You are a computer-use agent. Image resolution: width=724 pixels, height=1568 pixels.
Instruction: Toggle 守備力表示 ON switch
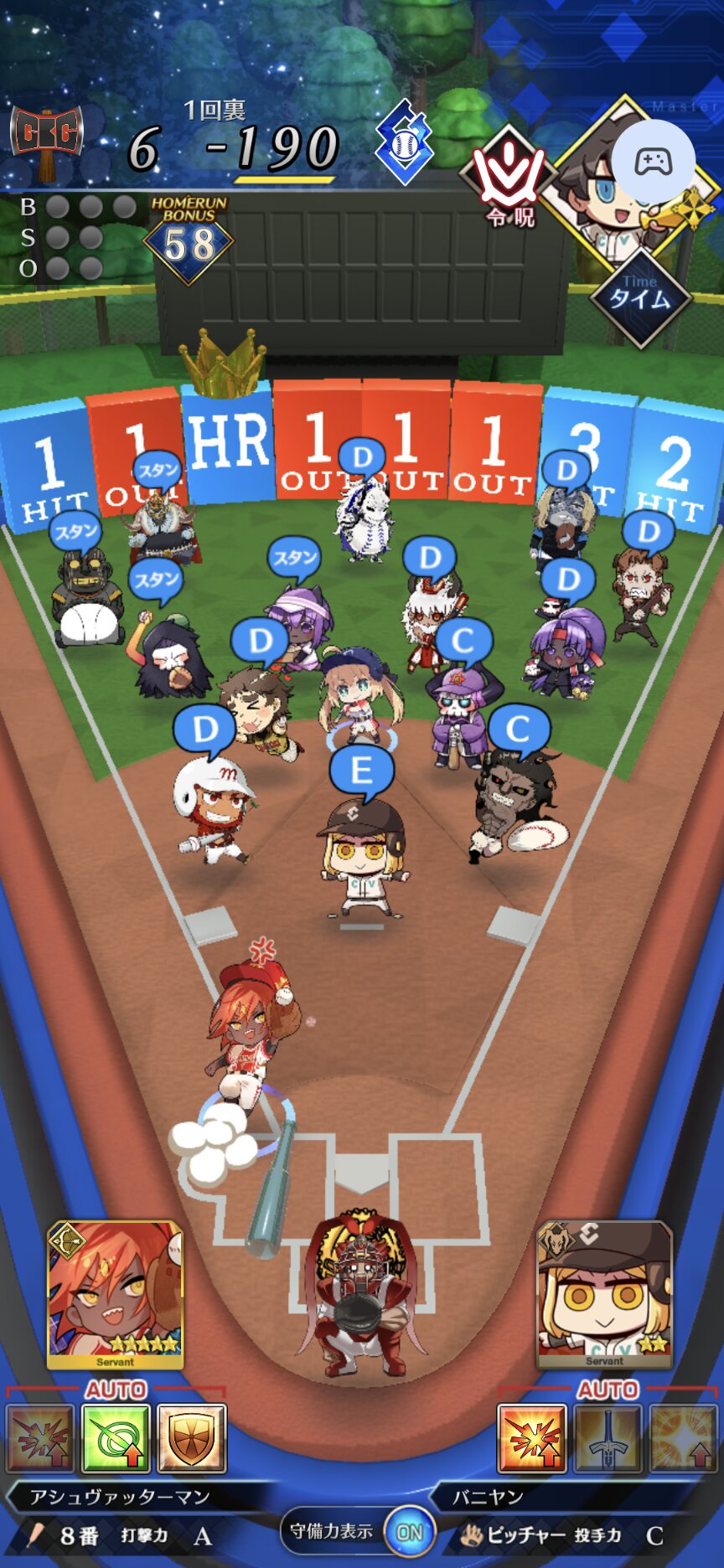[x=409, y=1532]
